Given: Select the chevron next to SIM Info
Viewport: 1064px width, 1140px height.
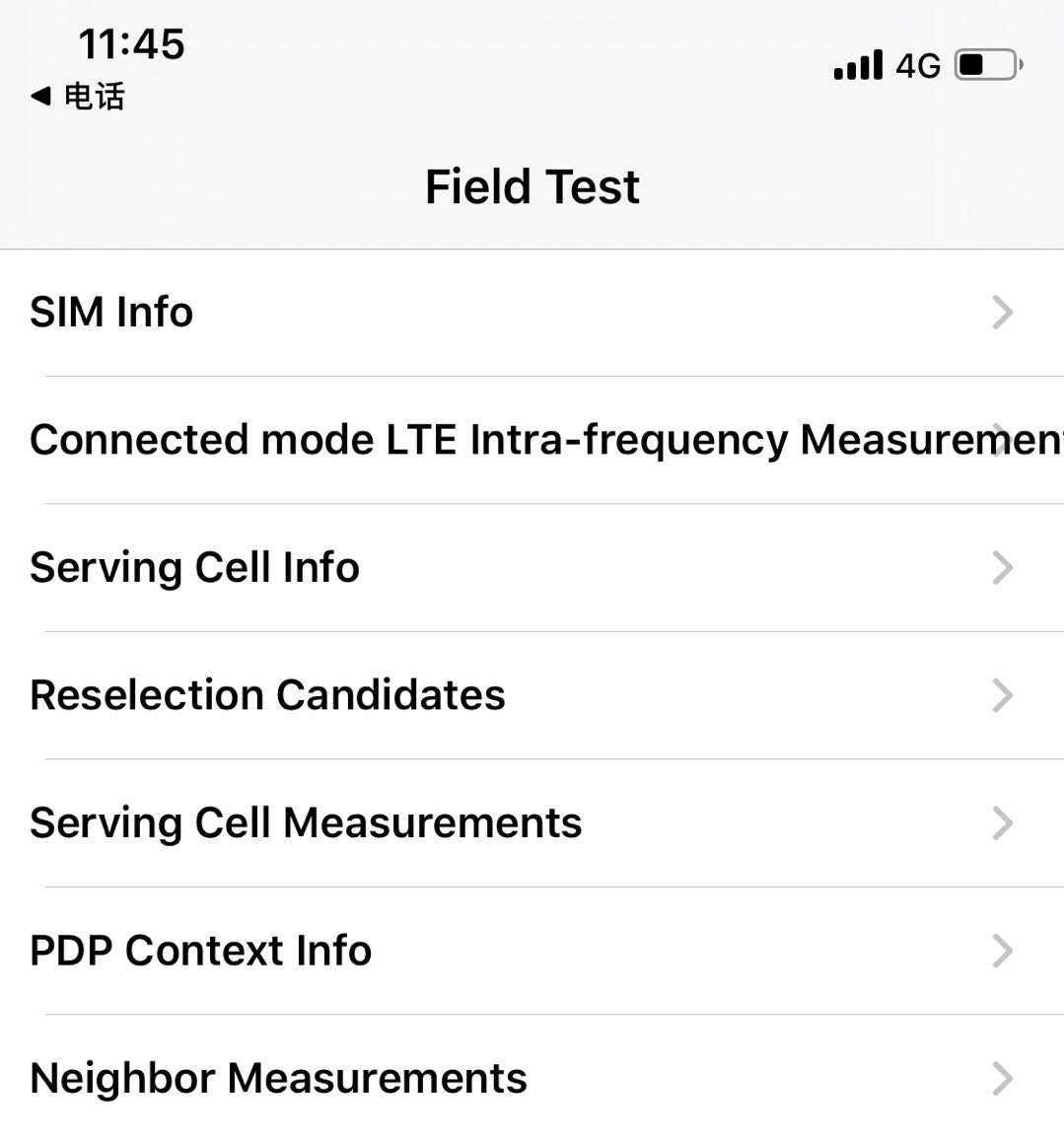Looking at the screenshot, I should click(1003, 312).
